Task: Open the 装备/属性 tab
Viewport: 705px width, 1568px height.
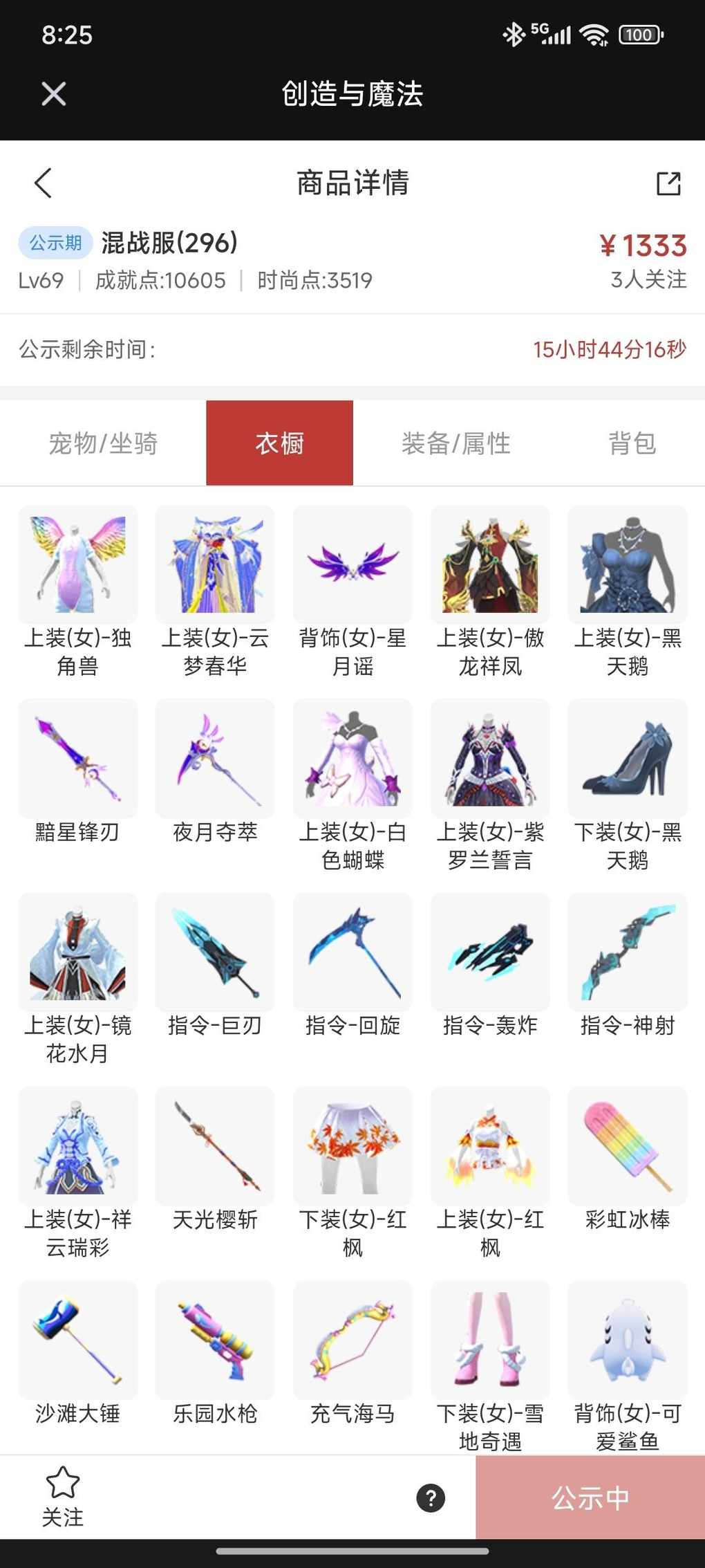Action: (x=455, y=443)
